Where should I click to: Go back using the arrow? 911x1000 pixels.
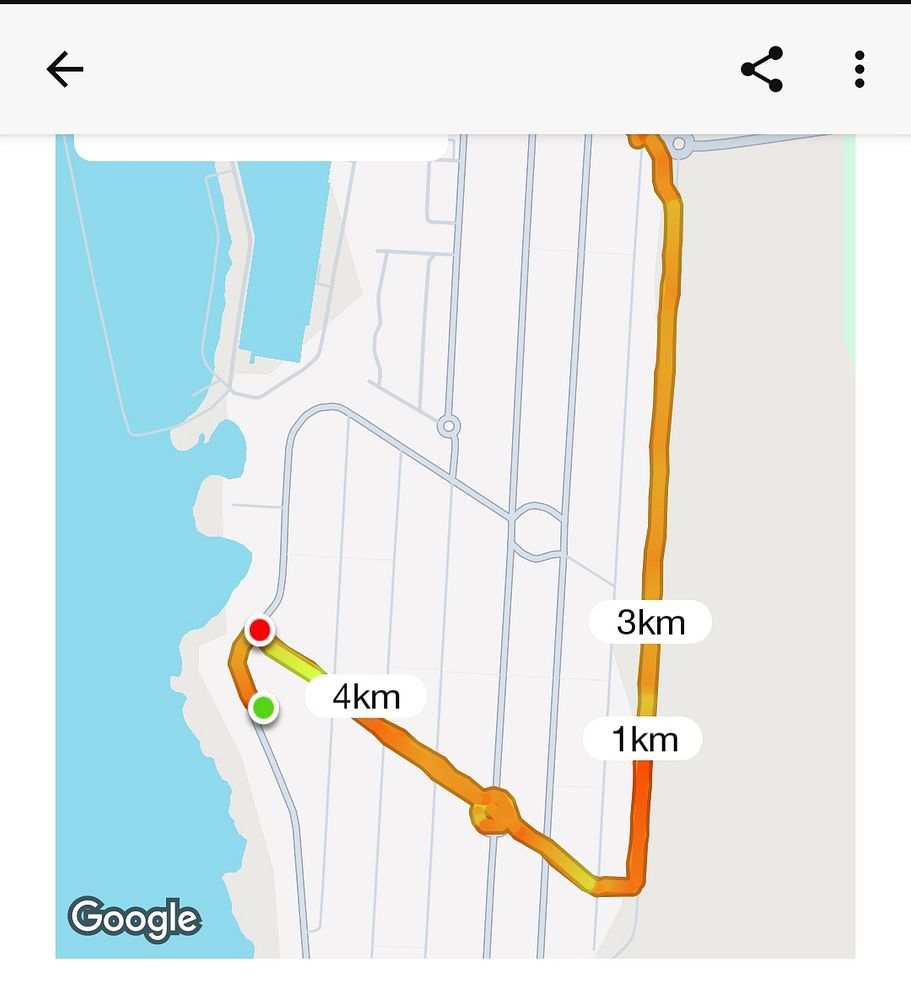[65, 70]
